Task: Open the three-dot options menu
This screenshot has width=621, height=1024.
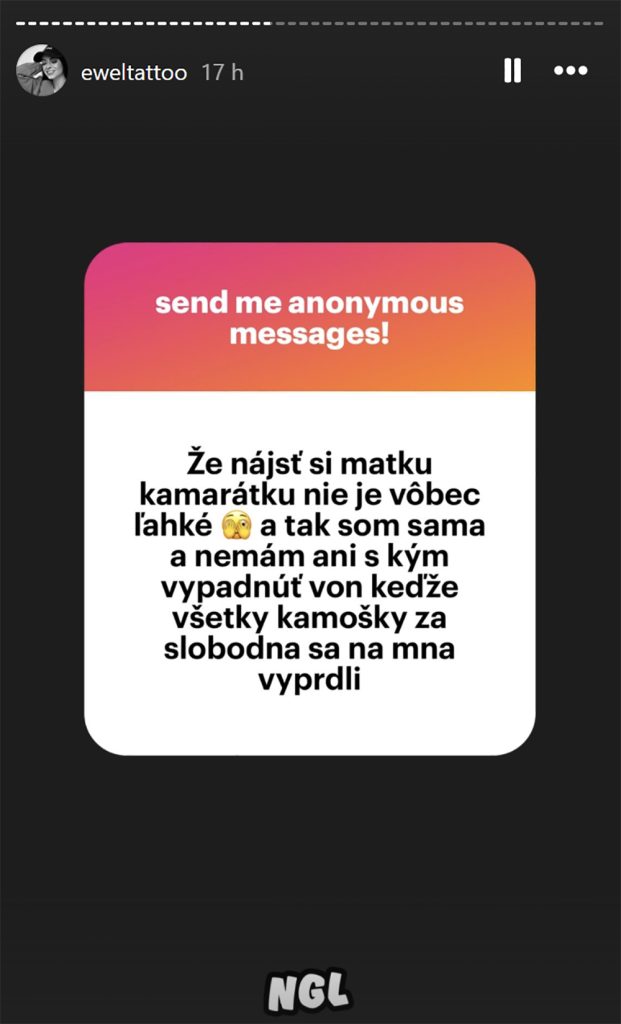Action: pos(570,70)
